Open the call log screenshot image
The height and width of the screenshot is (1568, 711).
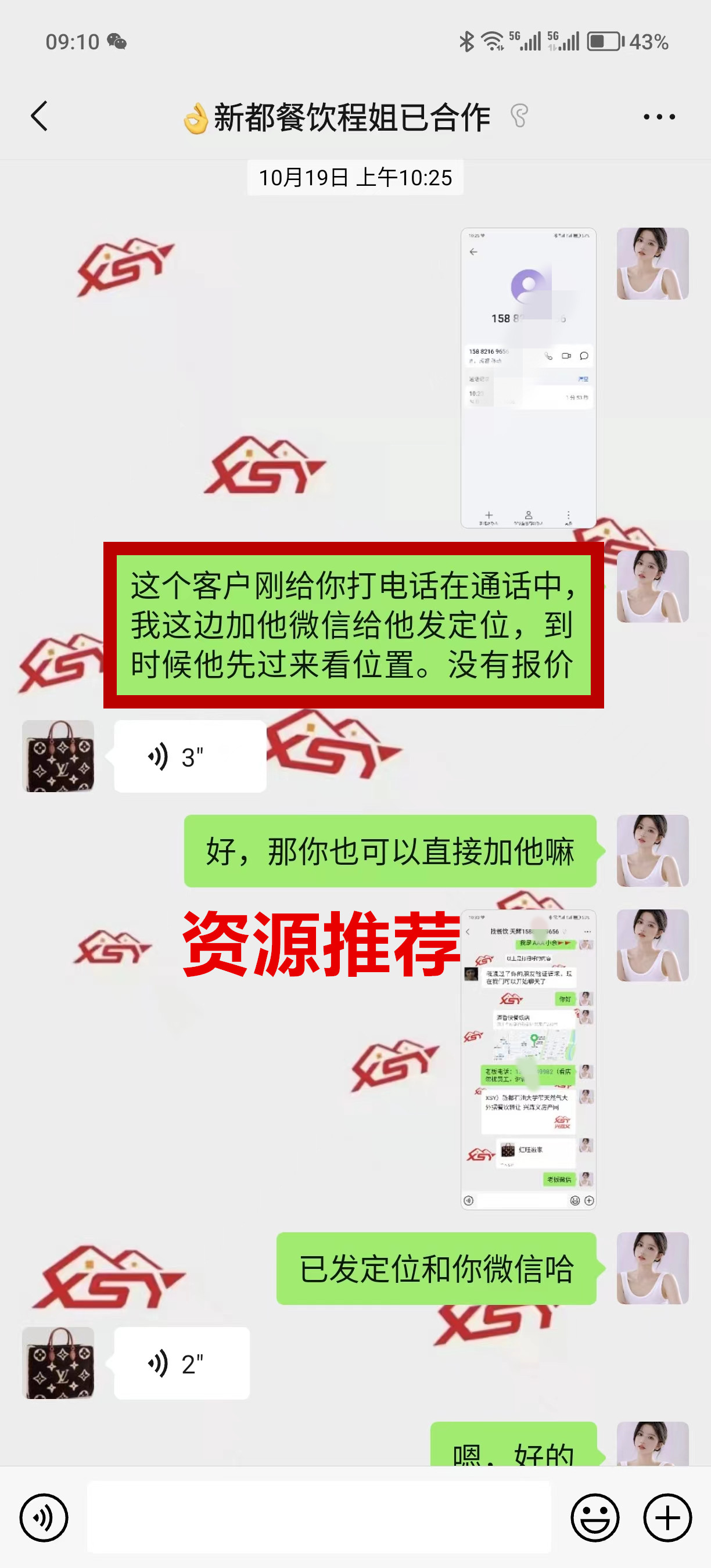pyautogui.click(x=528, y=377)
